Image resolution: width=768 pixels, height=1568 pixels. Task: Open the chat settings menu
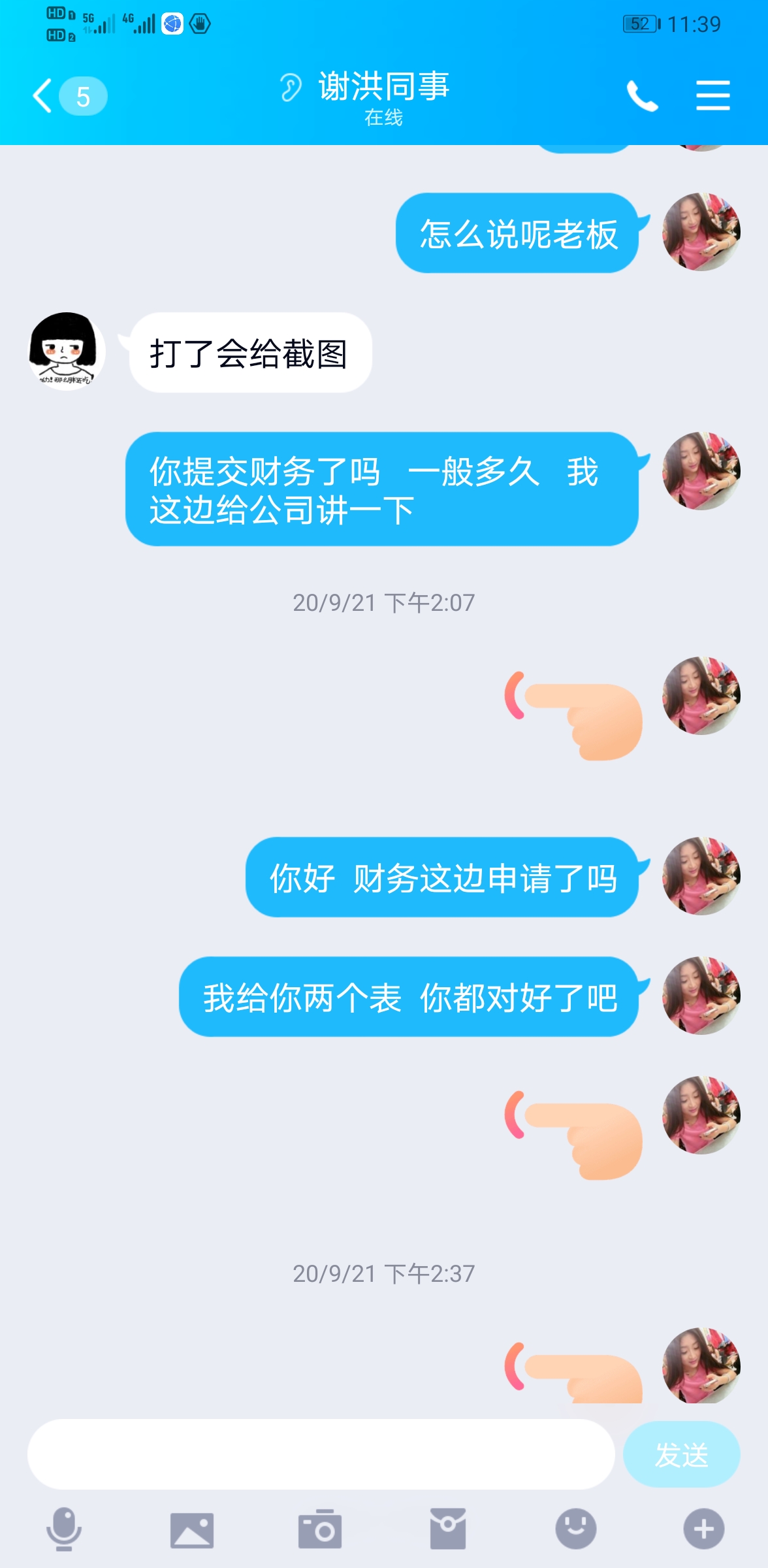(x=712, y=96)
